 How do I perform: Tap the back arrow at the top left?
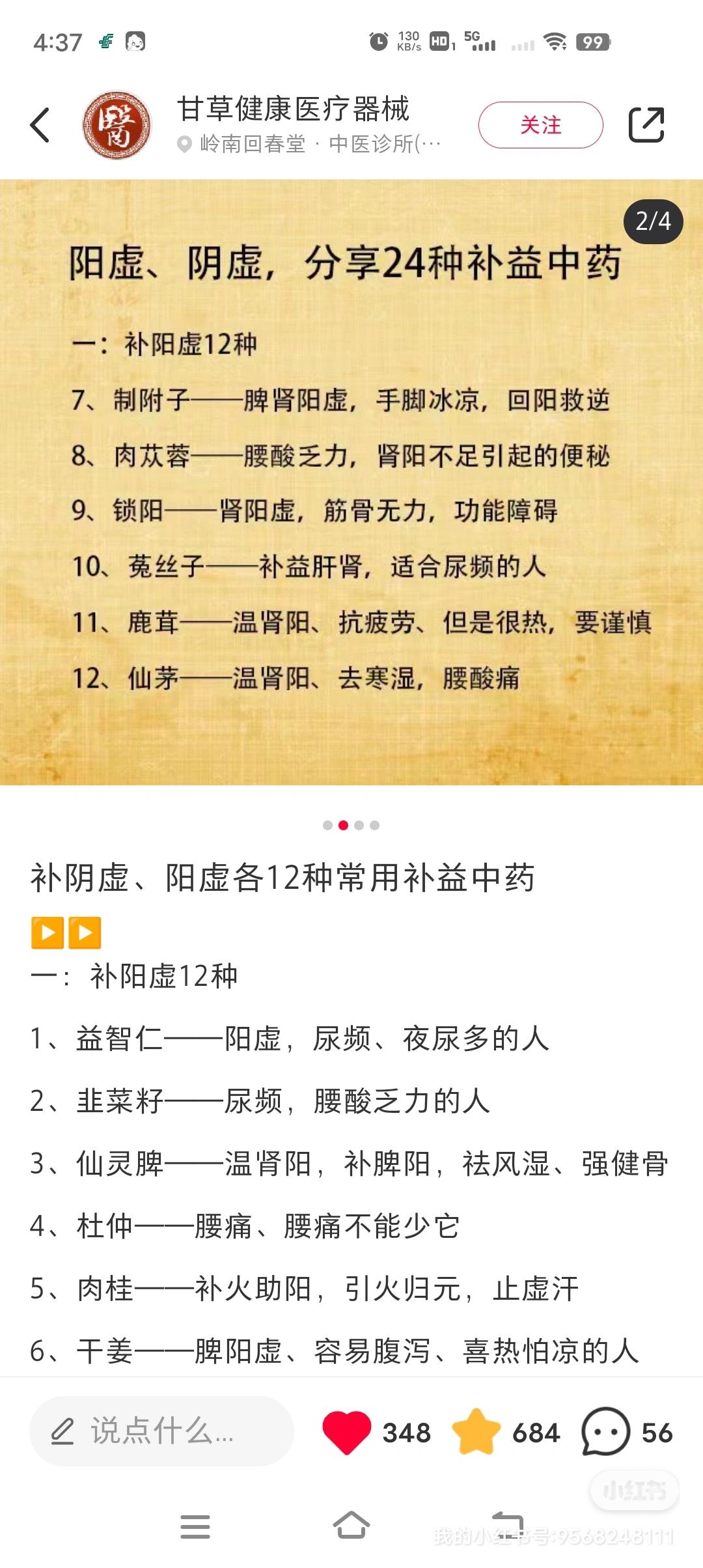coord(40,125)
